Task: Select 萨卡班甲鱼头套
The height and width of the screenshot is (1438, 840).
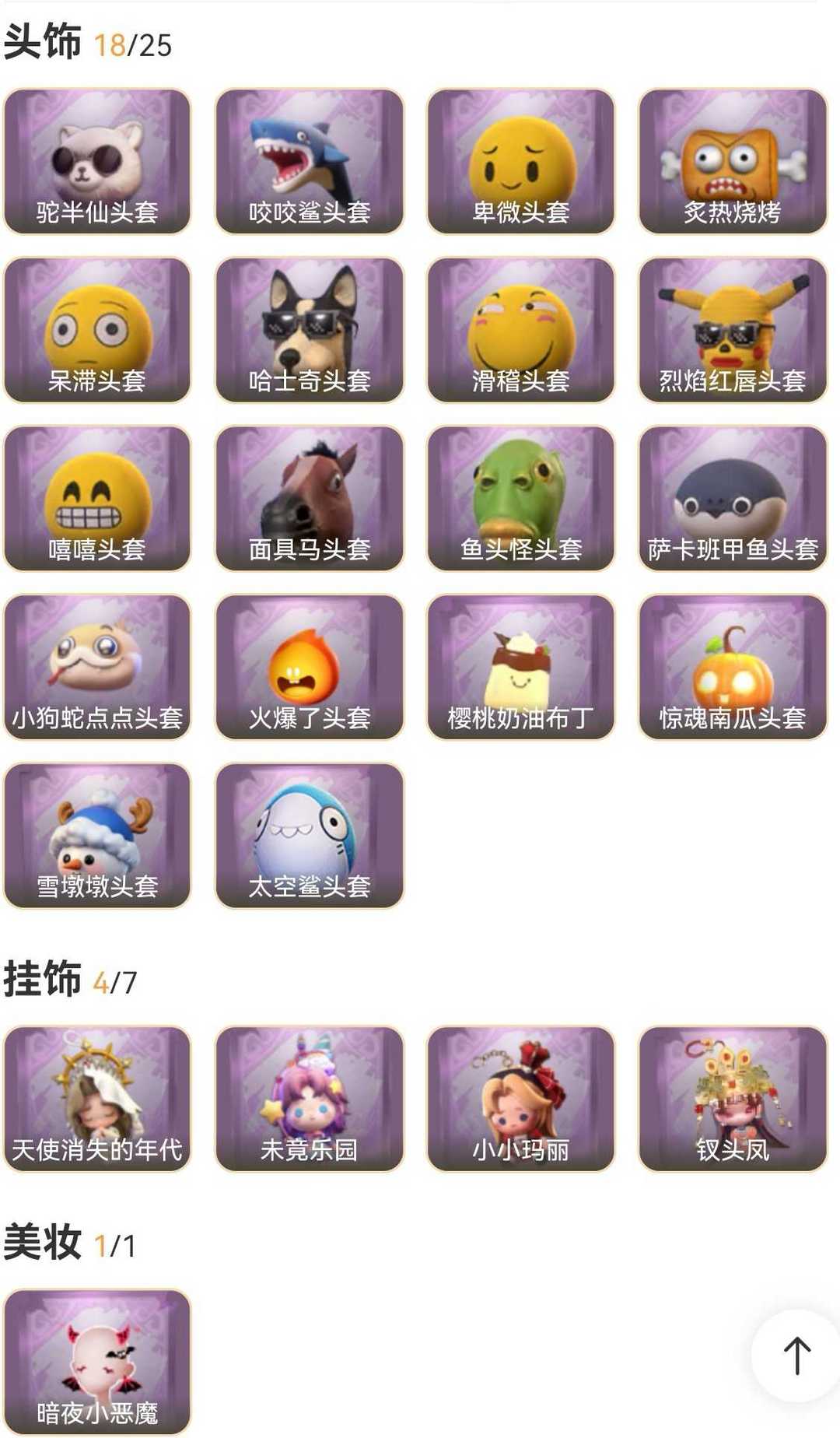Action: (733, 499)
